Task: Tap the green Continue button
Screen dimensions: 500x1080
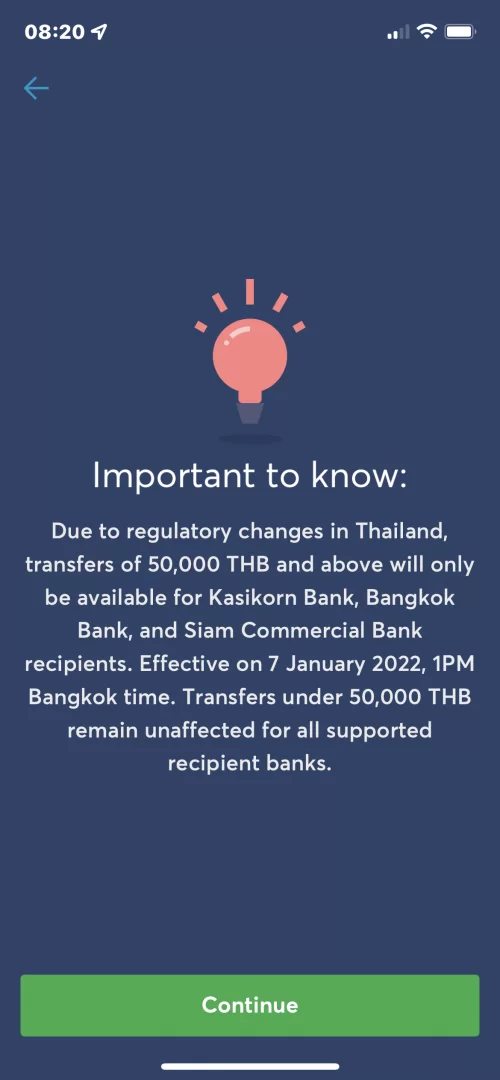Action: (x=250, y=1005)
